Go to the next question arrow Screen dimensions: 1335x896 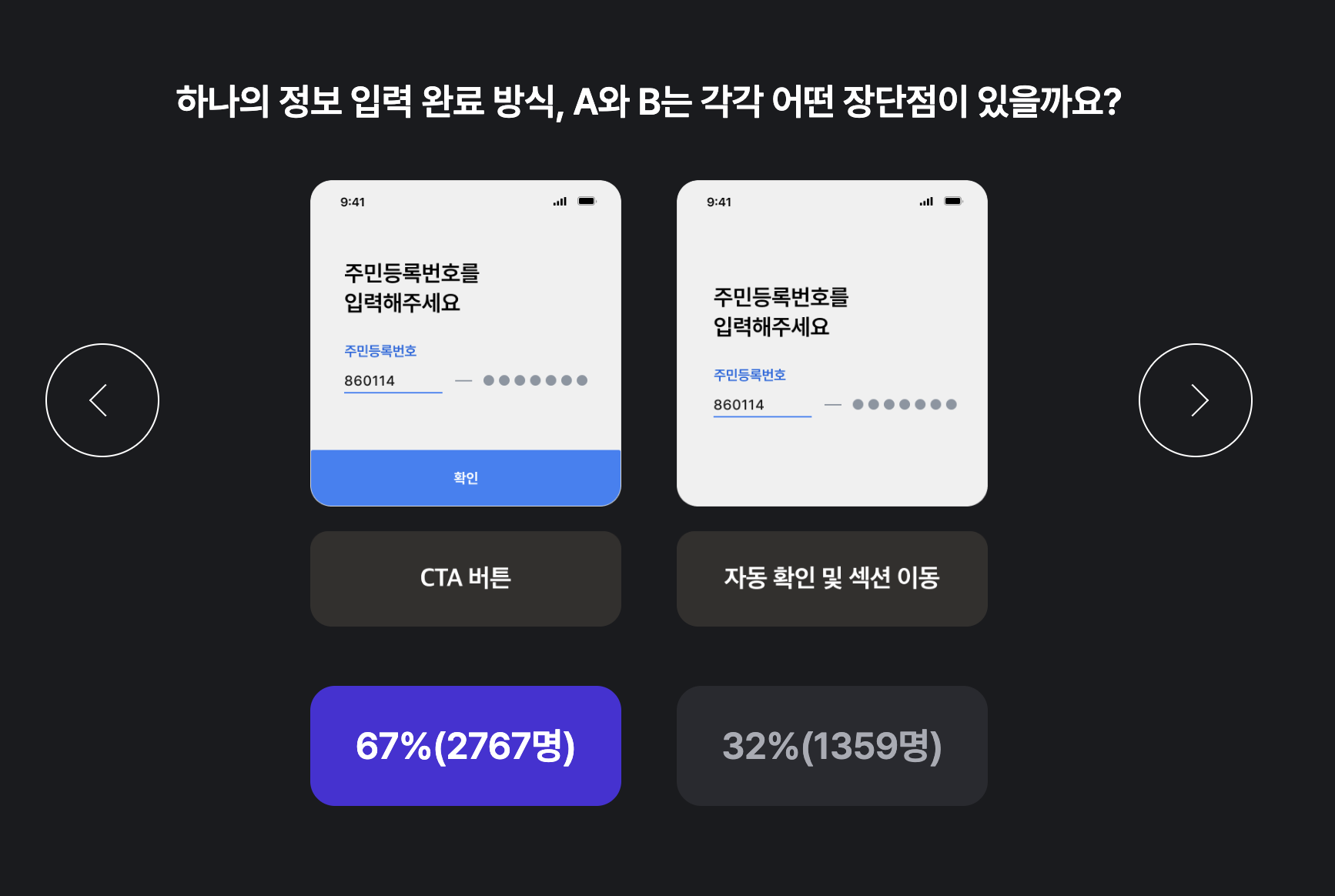pyautogui.click(x=1195, y=400)
